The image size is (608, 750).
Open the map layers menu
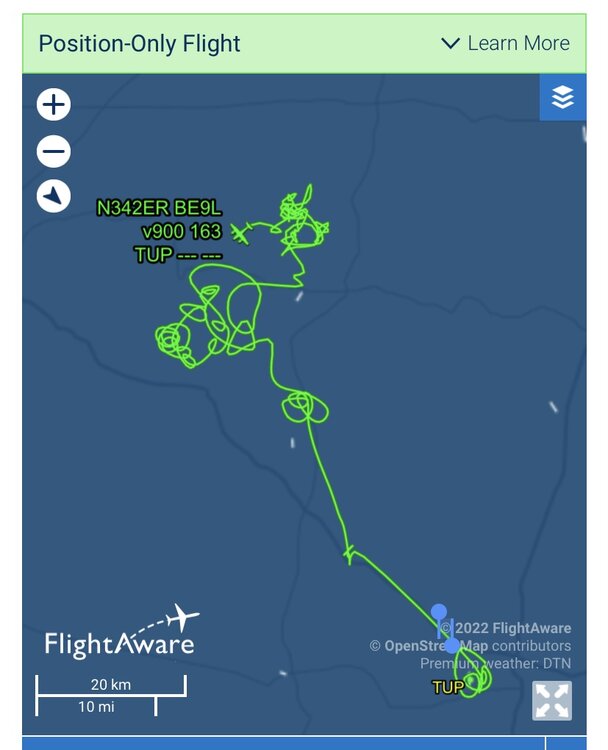coord(563,97)
